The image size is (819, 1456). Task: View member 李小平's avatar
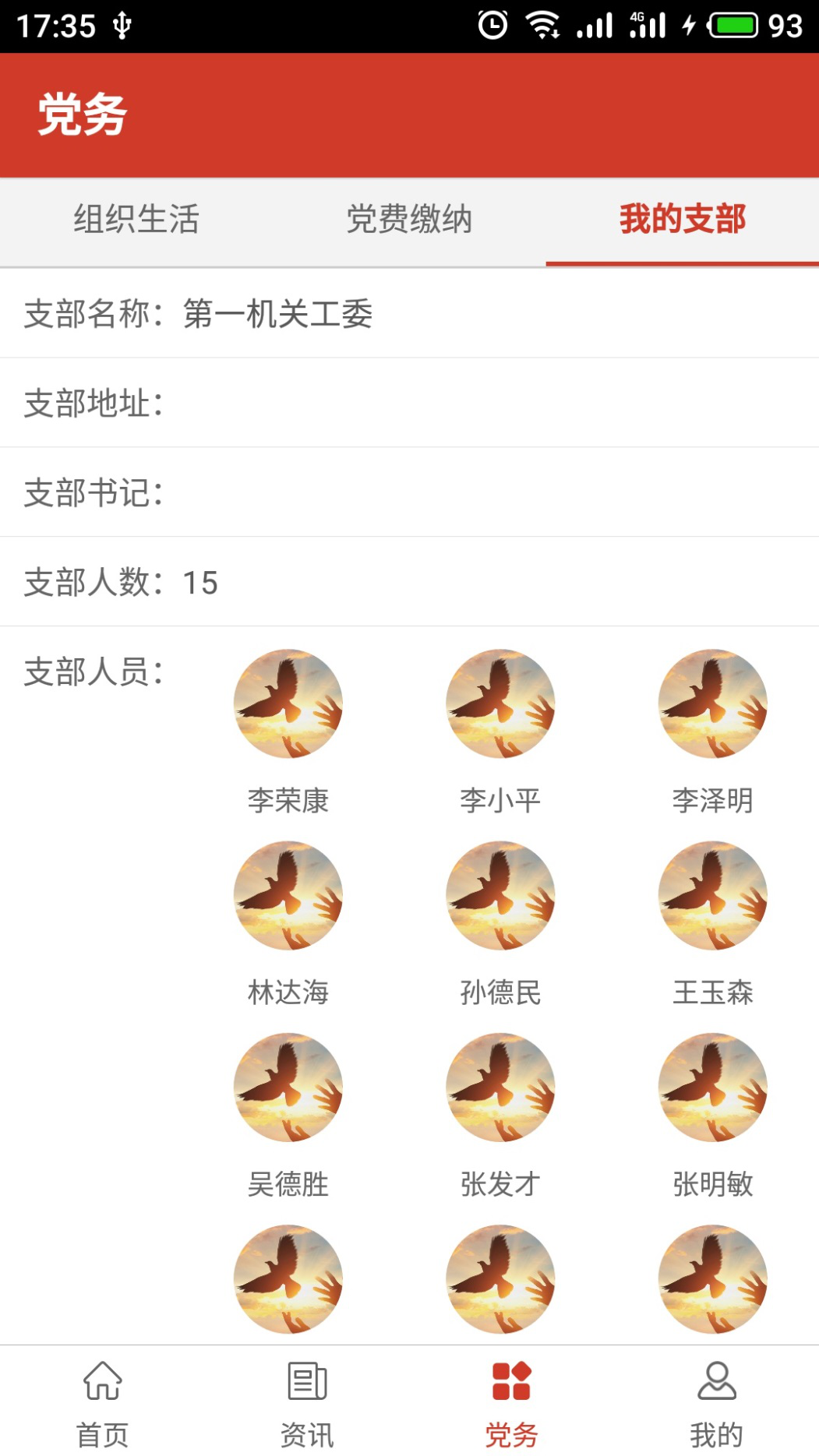click(500, 704)
